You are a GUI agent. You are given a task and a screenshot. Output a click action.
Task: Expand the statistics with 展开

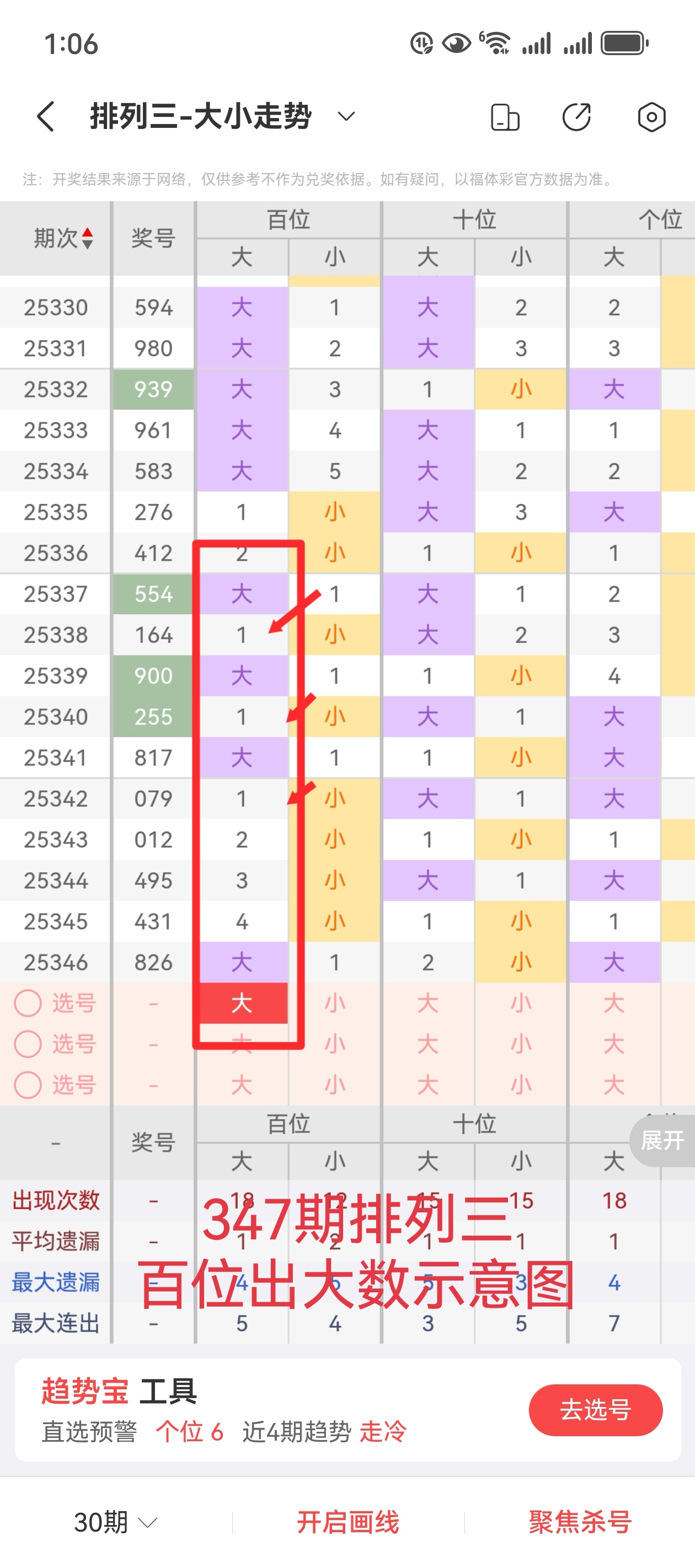(x=662, y=1140)
